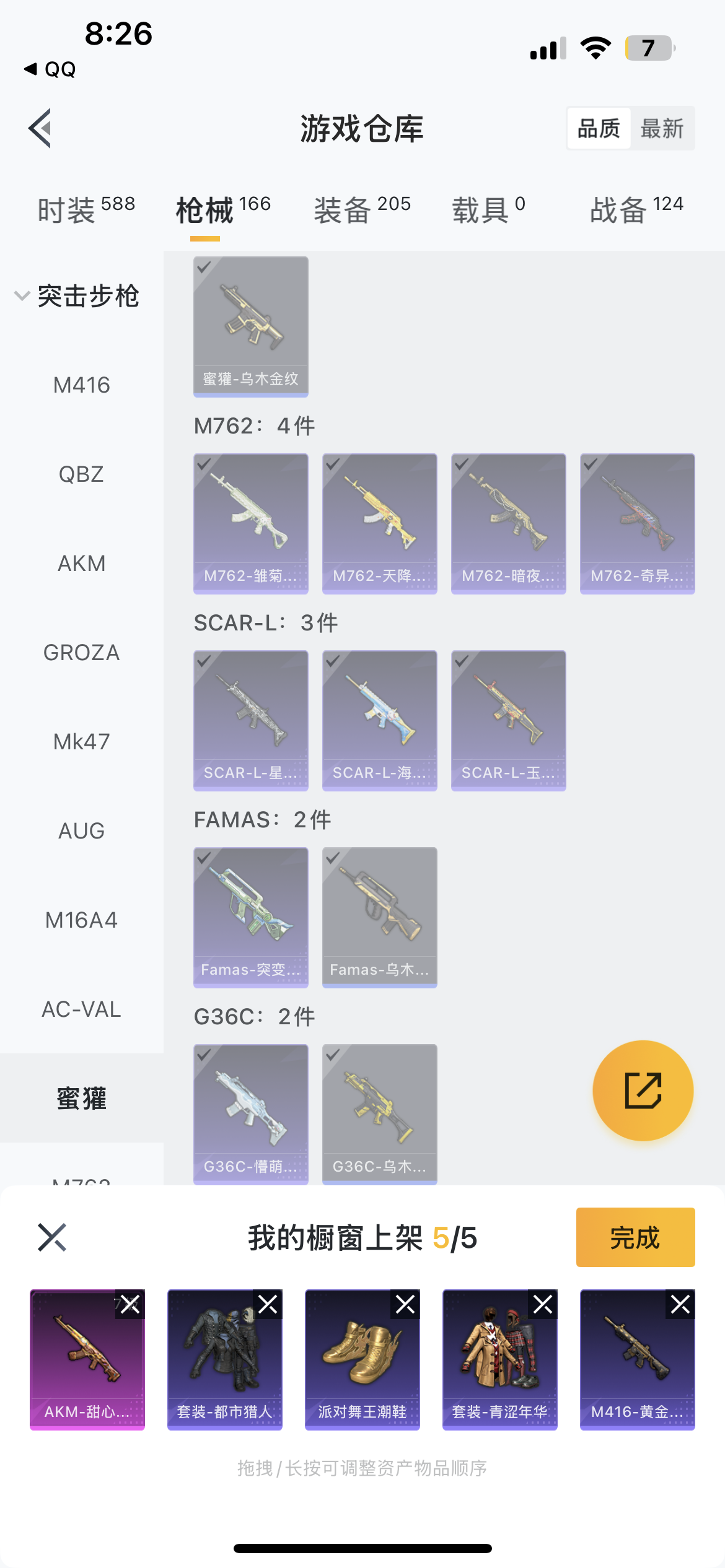Image resolution: width=725 pixels, height=1568 pixels.
Task: Select AC-VAL in the sidebar
Action: [x=81, y=1009]
